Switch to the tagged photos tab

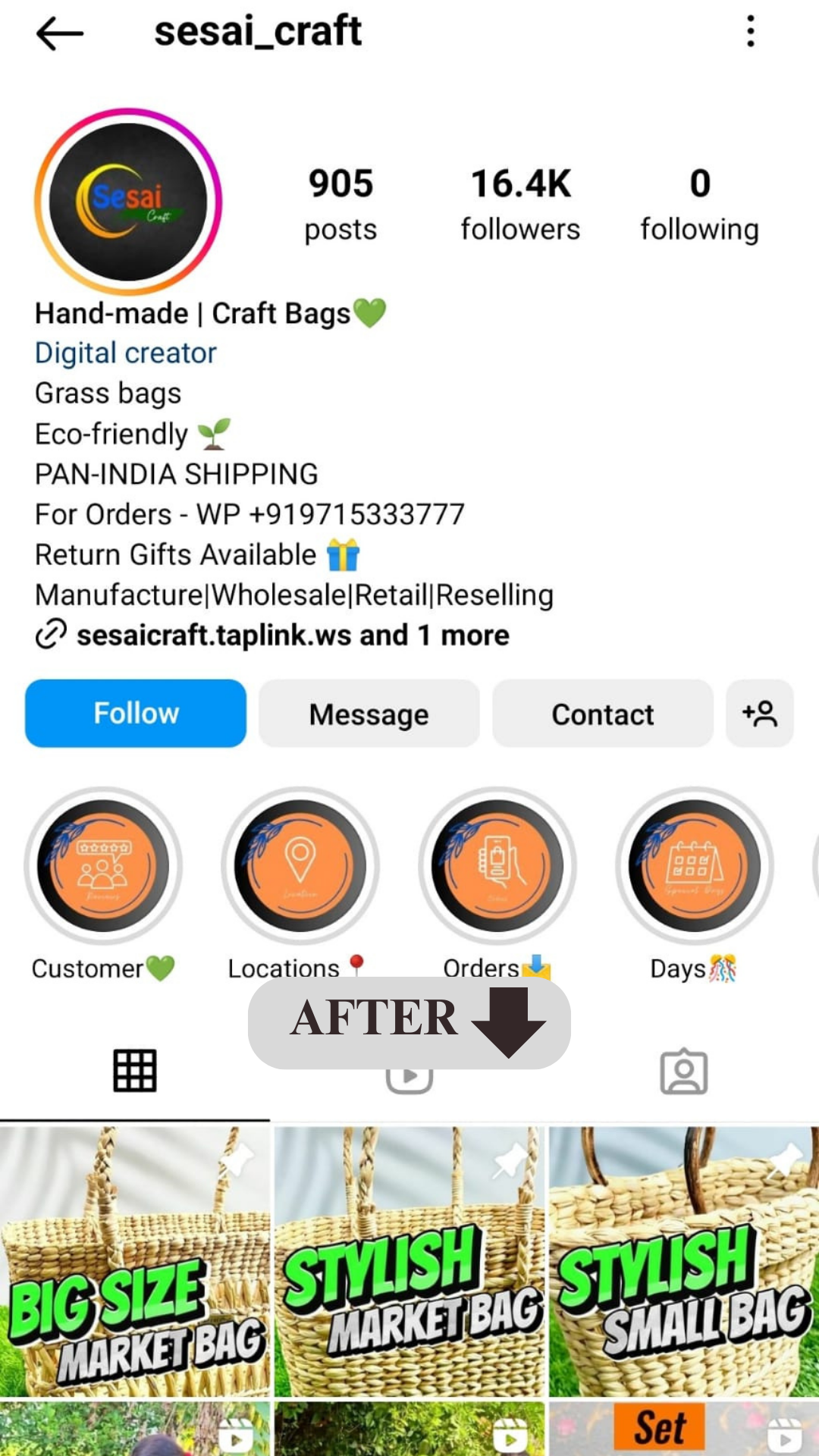(683, 1072)
